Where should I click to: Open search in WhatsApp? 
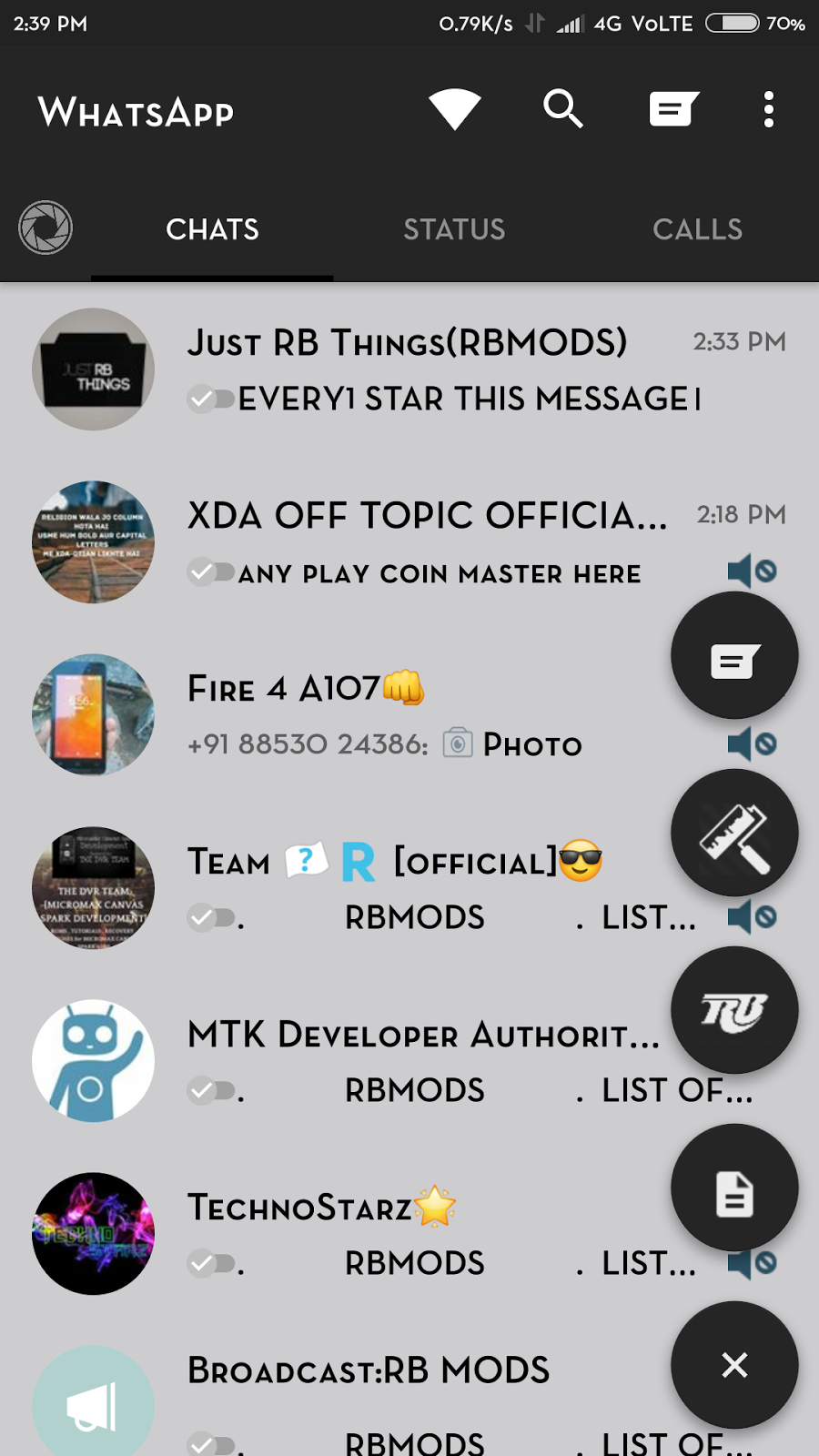(x=563, y=110)
